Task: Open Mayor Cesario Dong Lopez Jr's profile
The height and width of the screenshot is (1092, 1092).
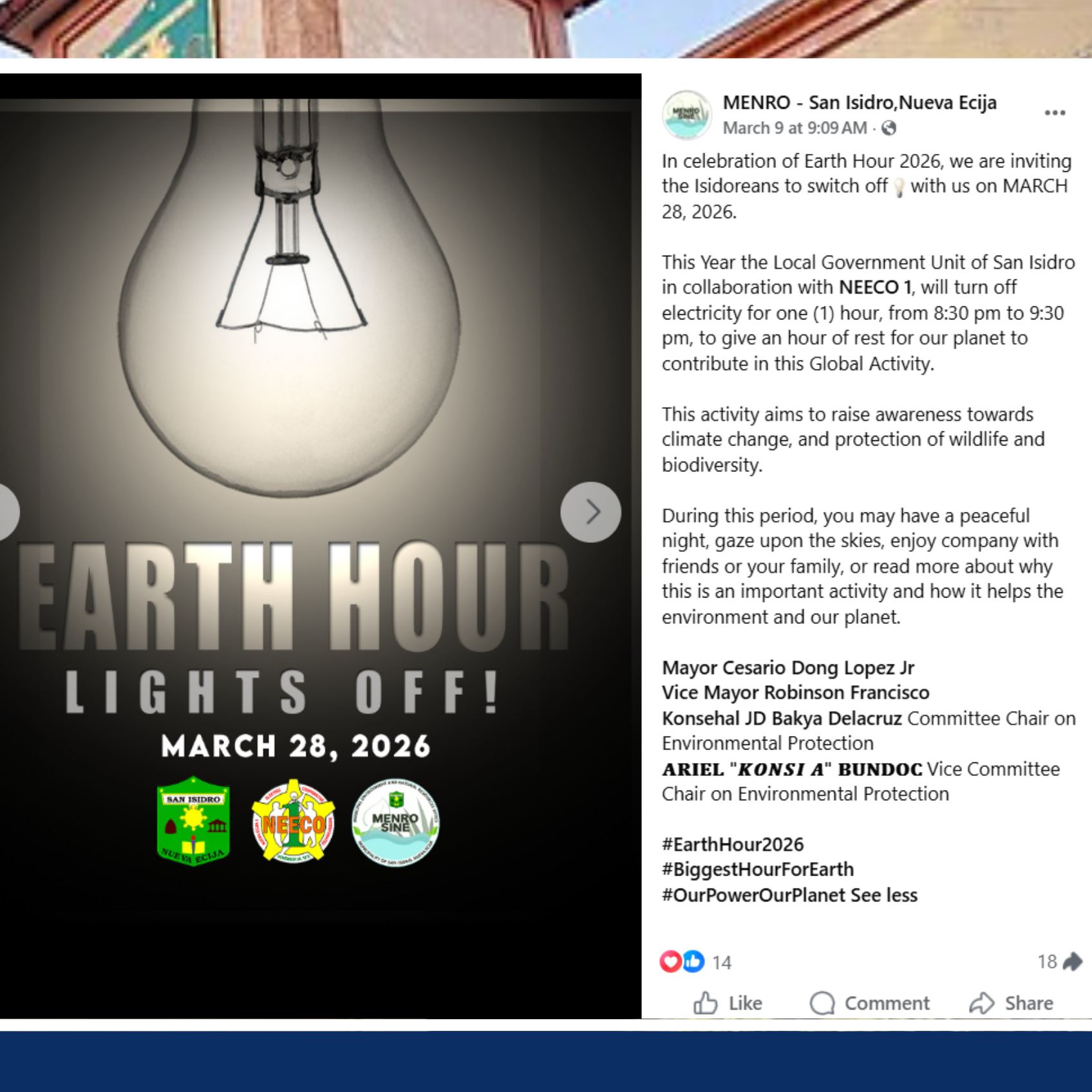Action: tap(787, 668)
